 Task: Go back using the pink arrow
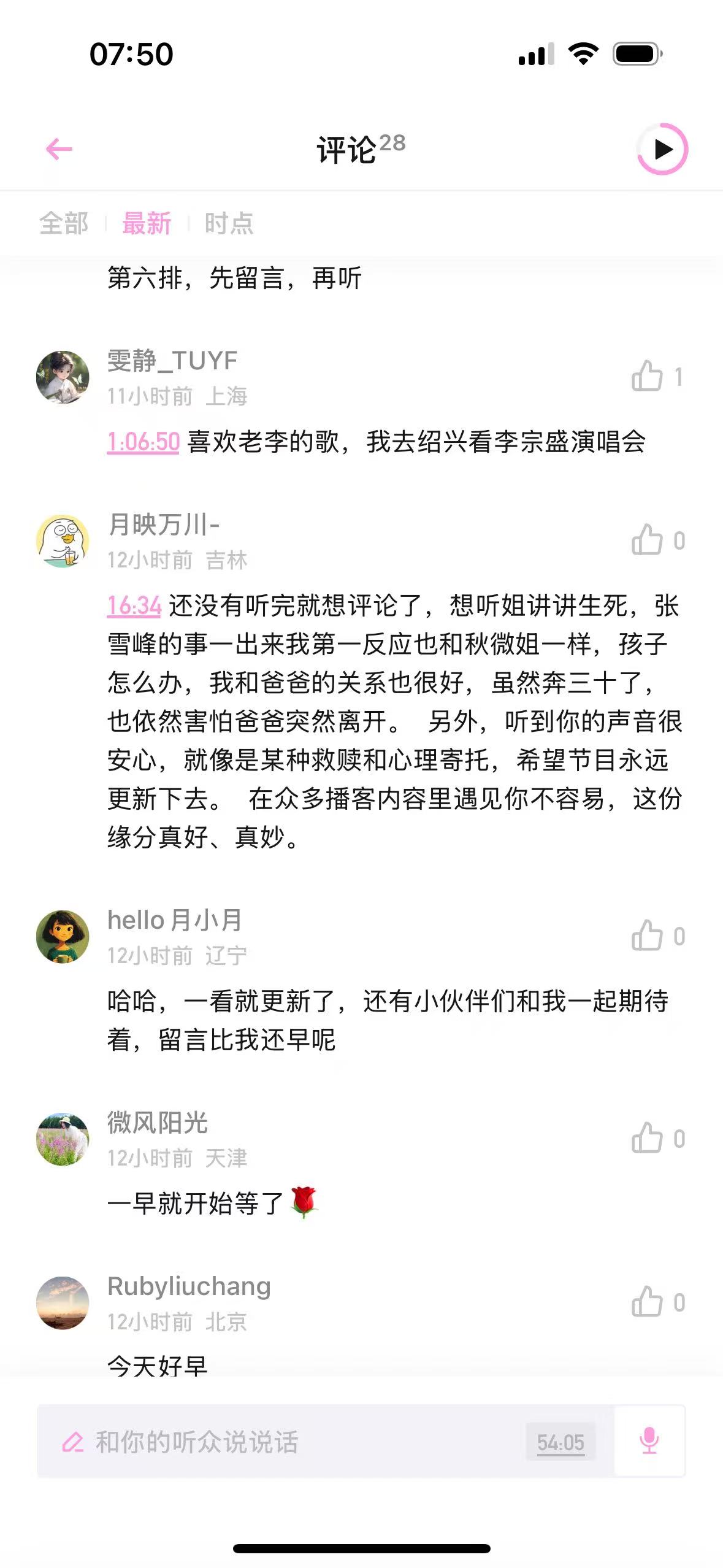pyautogui.click(x=59, y=149)
